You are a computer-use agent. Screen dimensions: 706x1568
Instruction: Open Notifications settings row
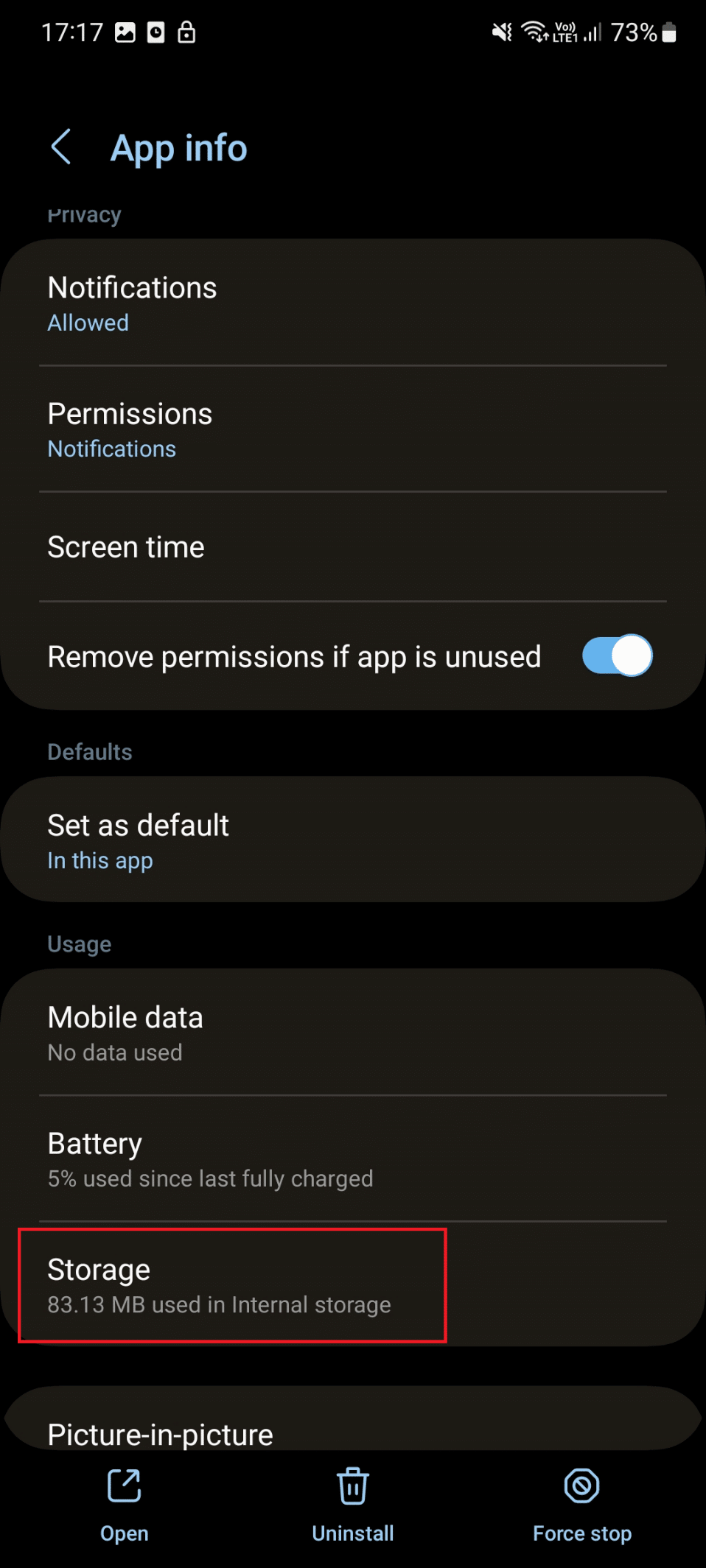click(352, 303)
